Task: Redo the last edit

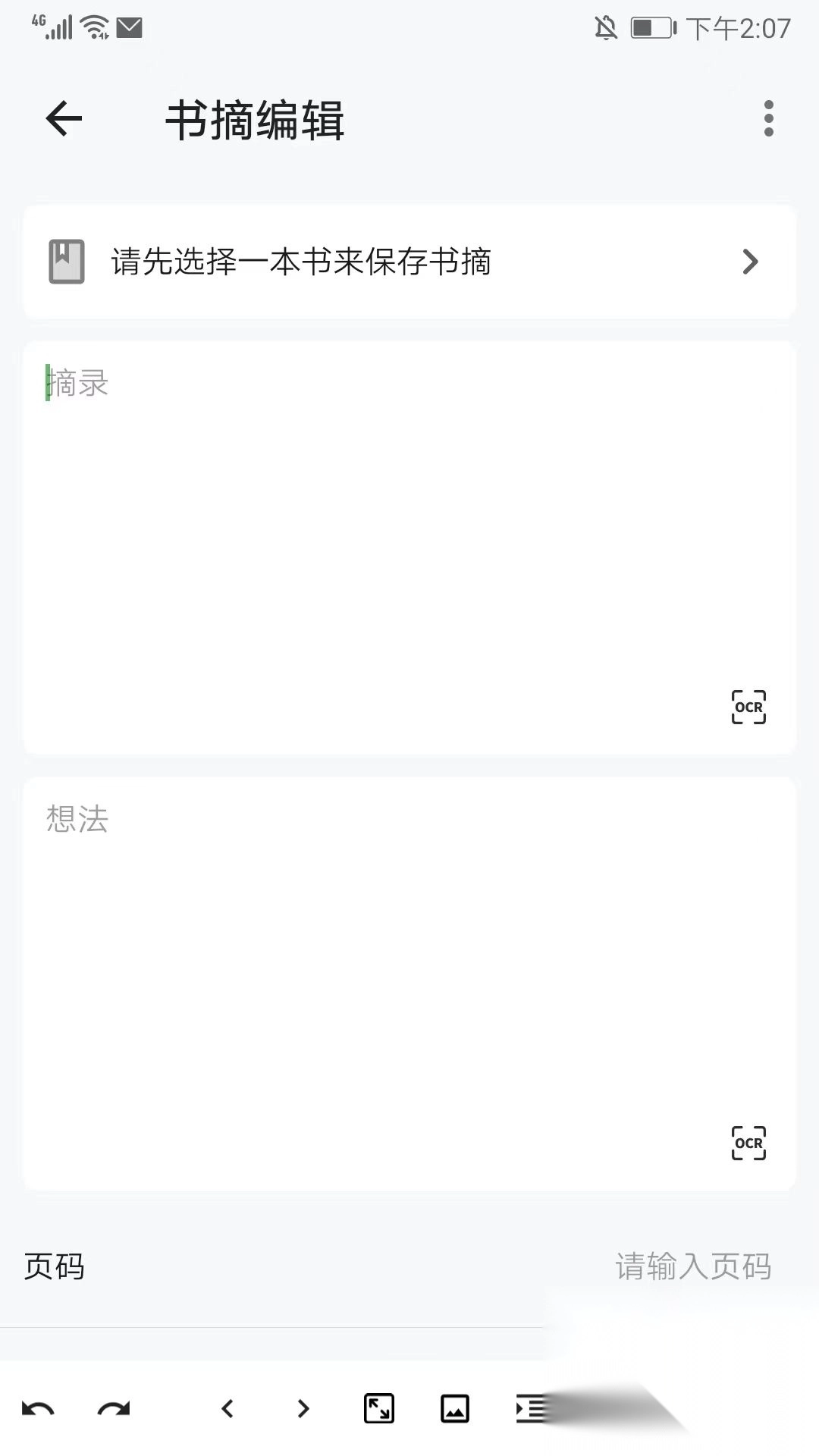Action: 114,1409
